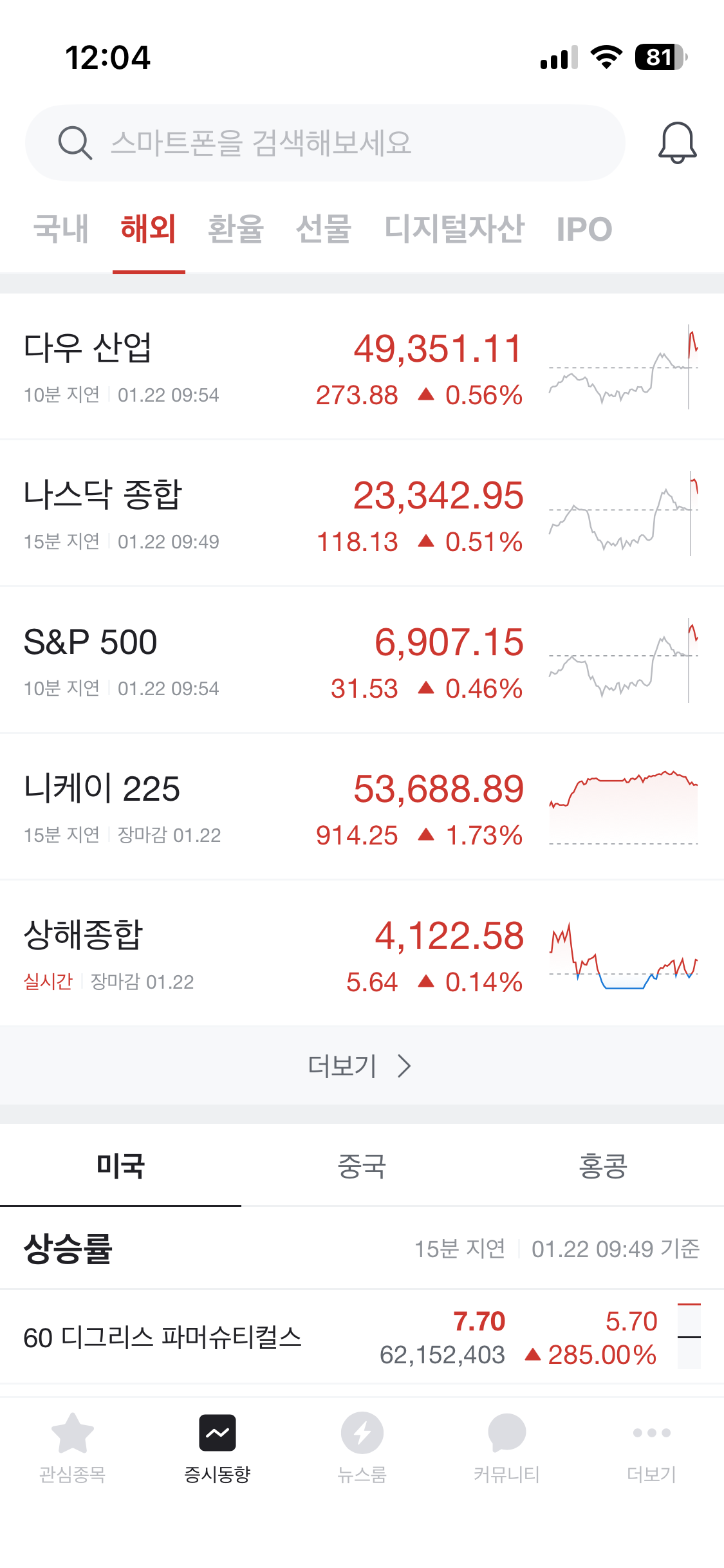Switch to the 국내 tab
This screenshot has height=1568, width=724.
(60, 229)
